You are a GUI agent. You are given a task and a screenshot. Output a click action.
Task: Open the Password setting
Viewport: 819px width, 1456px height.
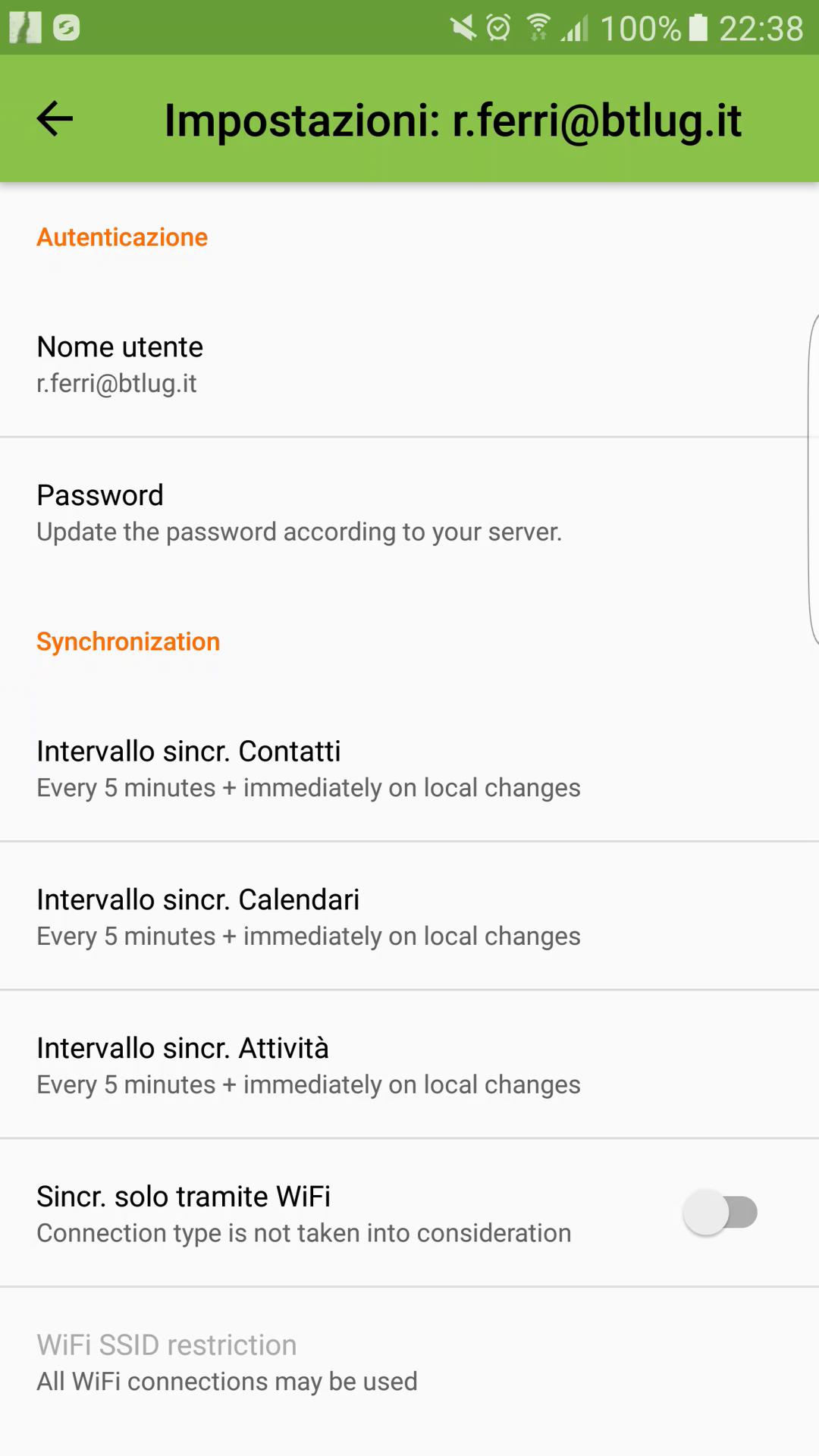(409, 512)
